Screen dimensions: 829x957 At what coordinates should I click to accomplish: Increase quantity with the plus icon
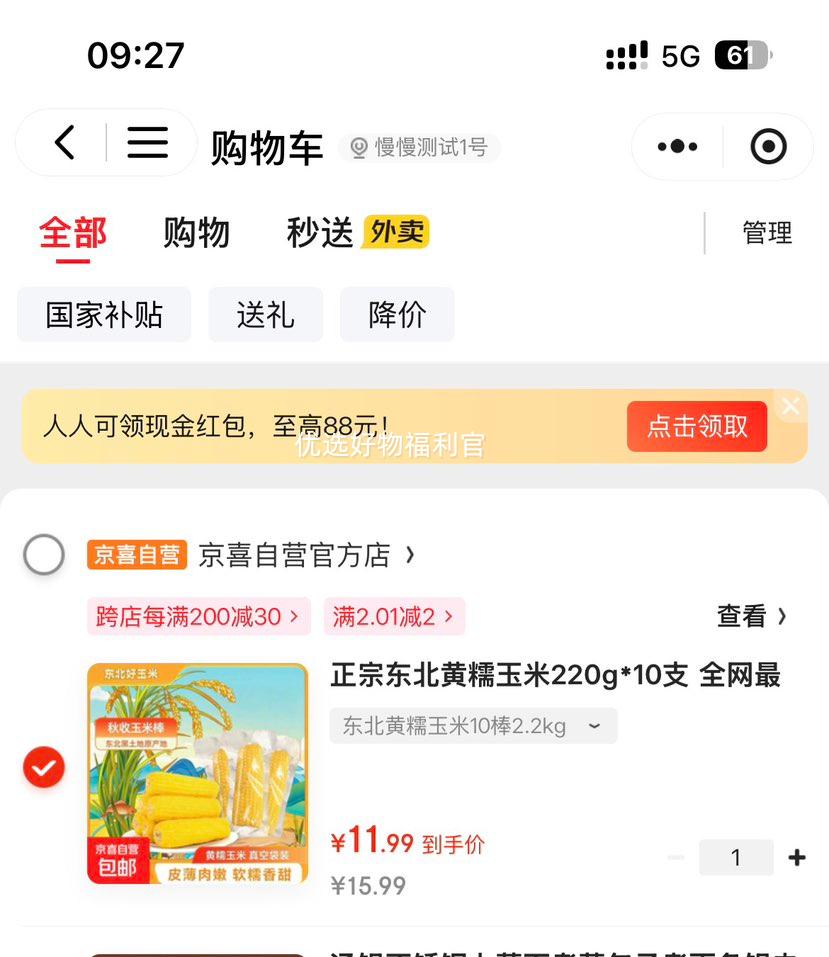tap(797, 857)
